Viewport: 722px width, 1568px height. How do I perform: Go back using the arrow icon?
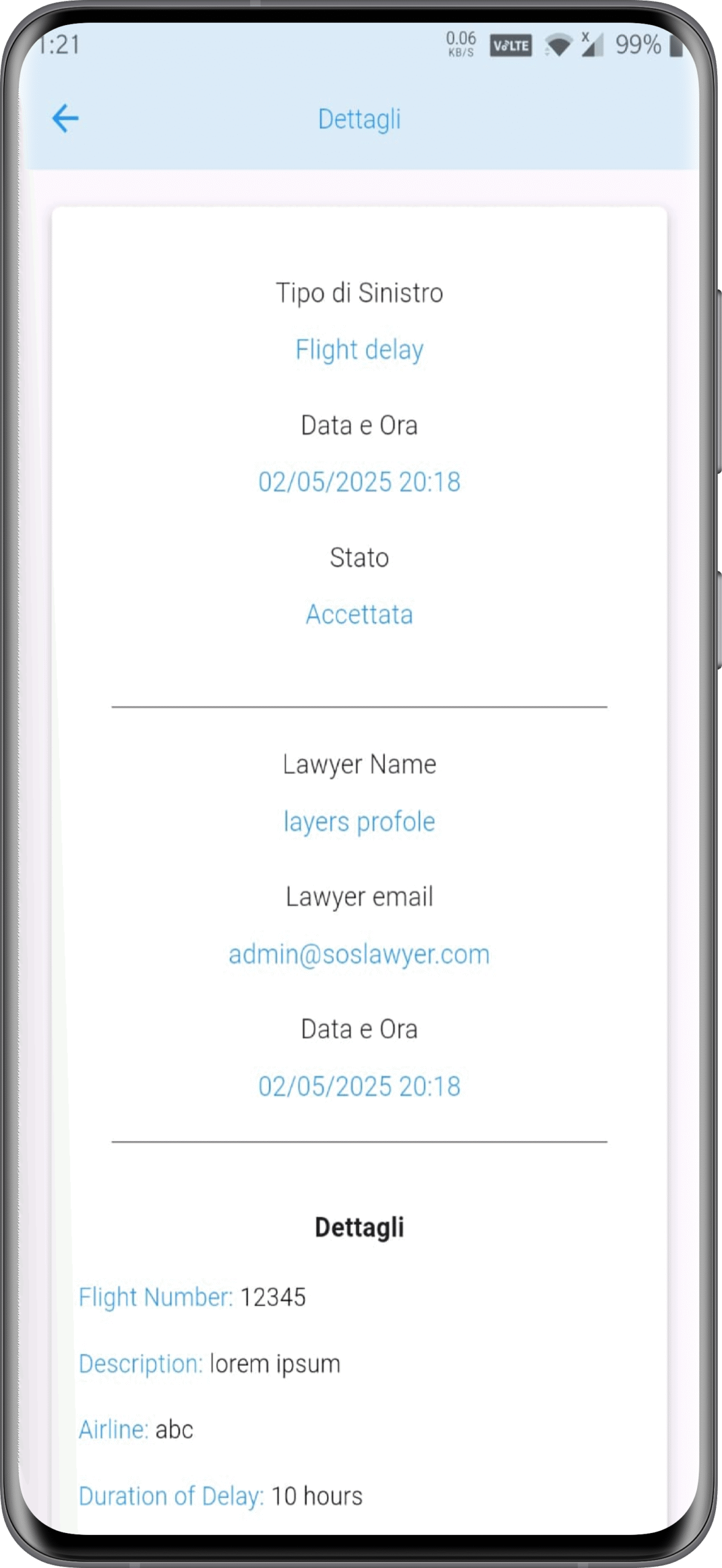point(65,118)
